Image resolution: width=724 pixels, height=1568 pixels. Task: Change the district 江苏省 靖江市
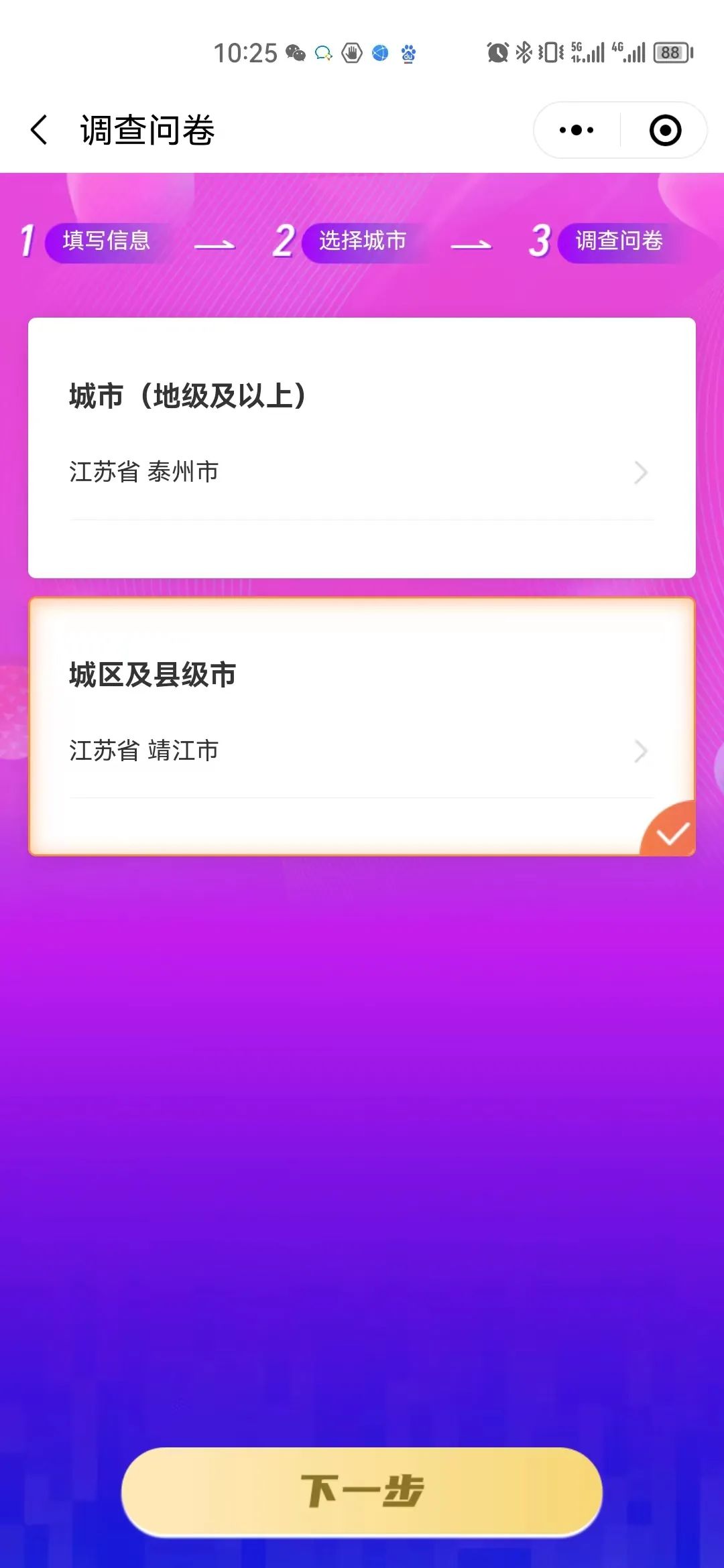(361, 751)
